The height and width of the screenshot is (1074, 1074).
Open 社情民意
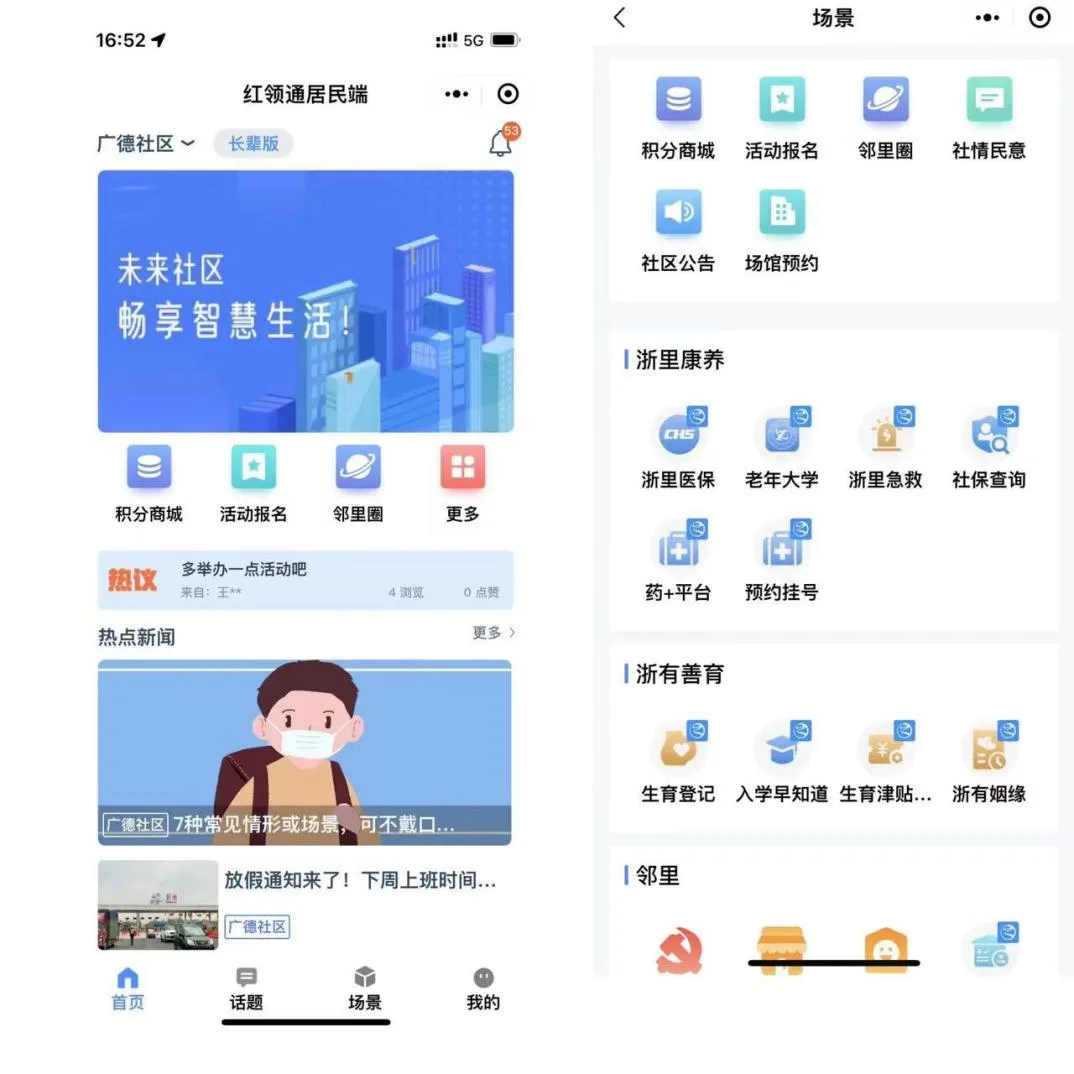pyautogui.click(x=988, y=117)
